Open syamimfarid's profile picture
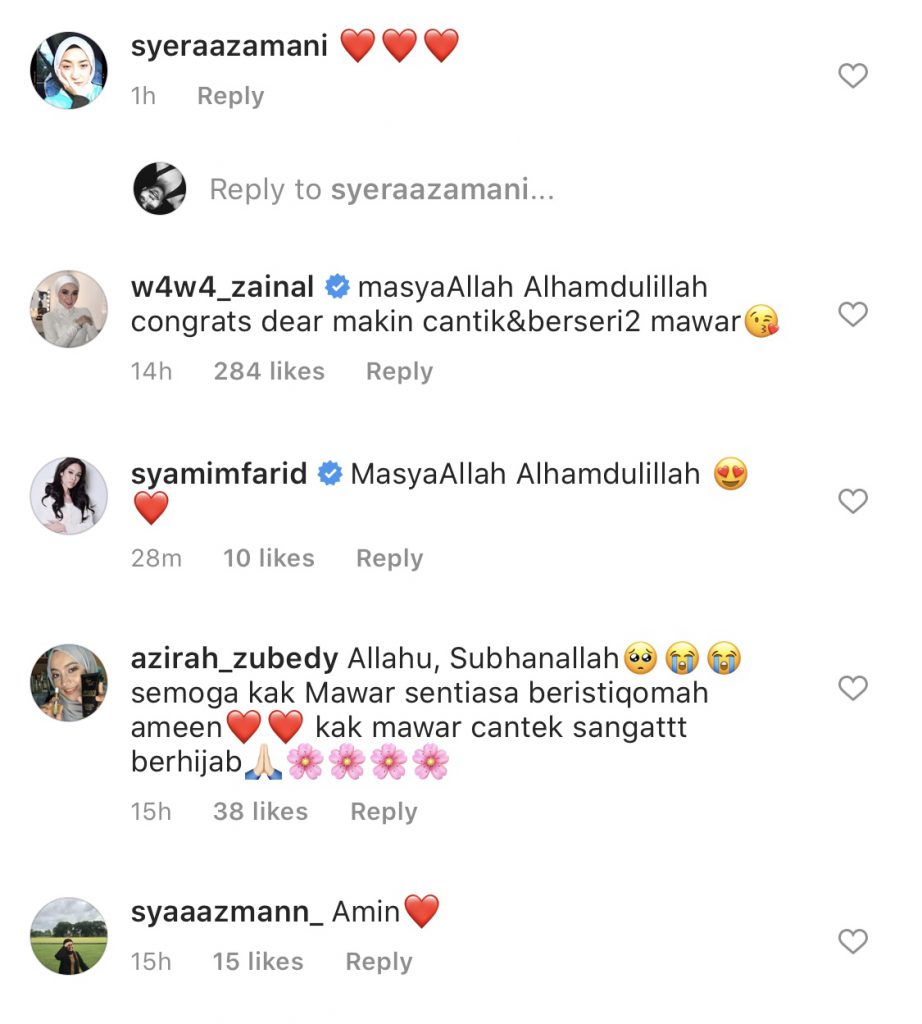The image size is (922, 1024). (69, 495)
